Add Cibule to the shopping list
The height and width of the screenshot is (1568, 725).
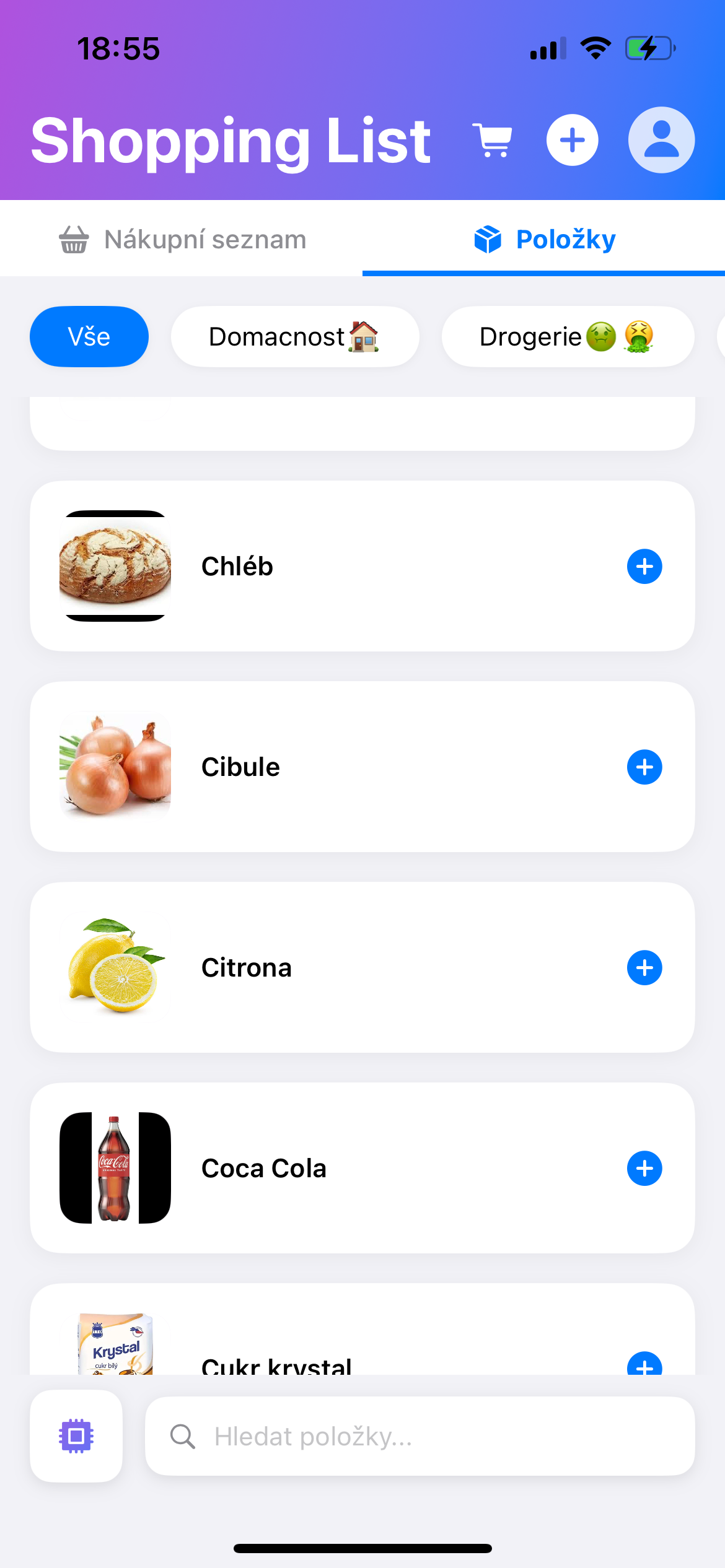pyautogui.click(x=644, y=767)
